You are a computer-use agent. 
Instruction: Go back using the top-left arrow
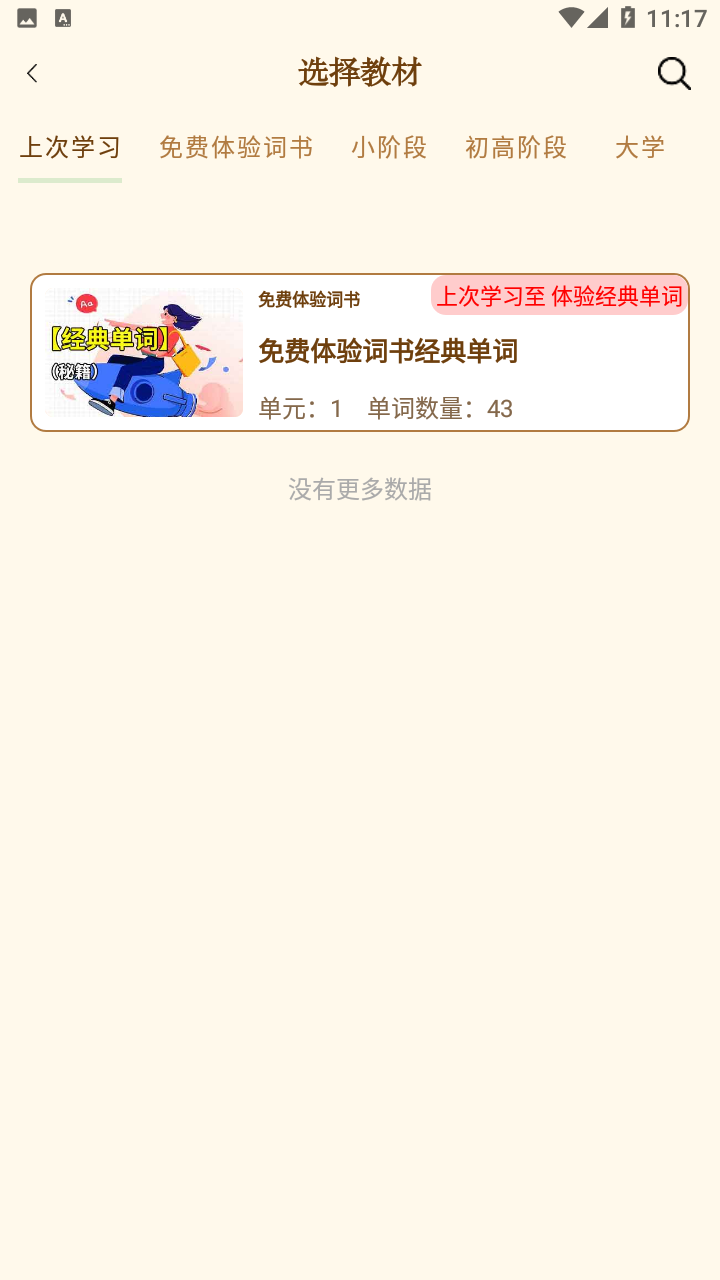[x=32, y=73]
